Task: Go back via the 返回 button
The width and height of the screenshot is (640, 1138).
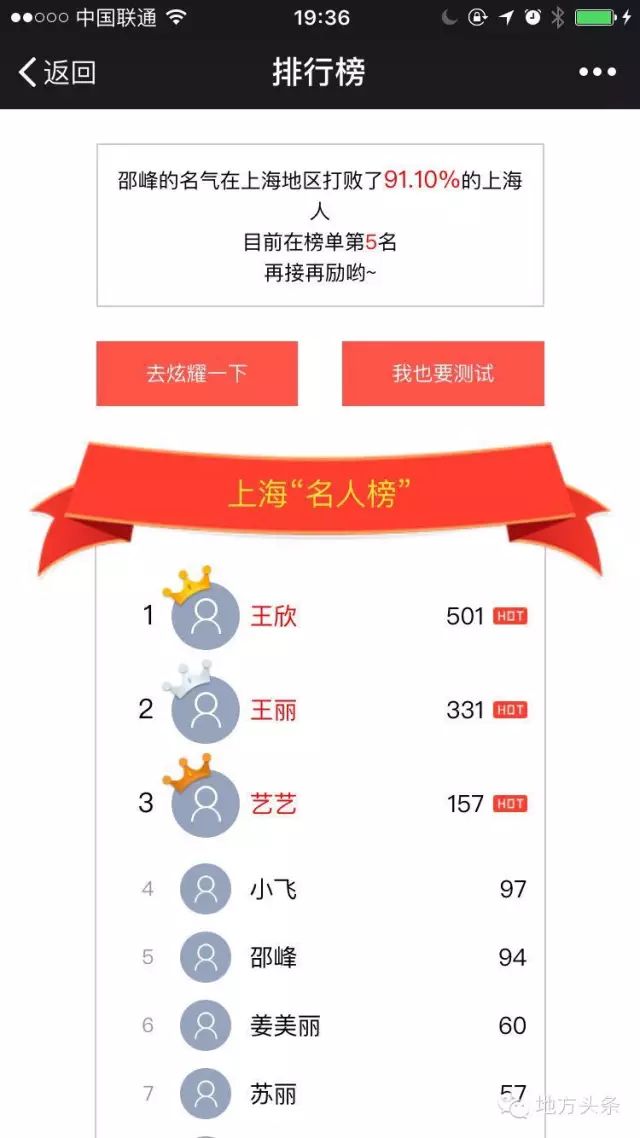Action: coord(57,72)
